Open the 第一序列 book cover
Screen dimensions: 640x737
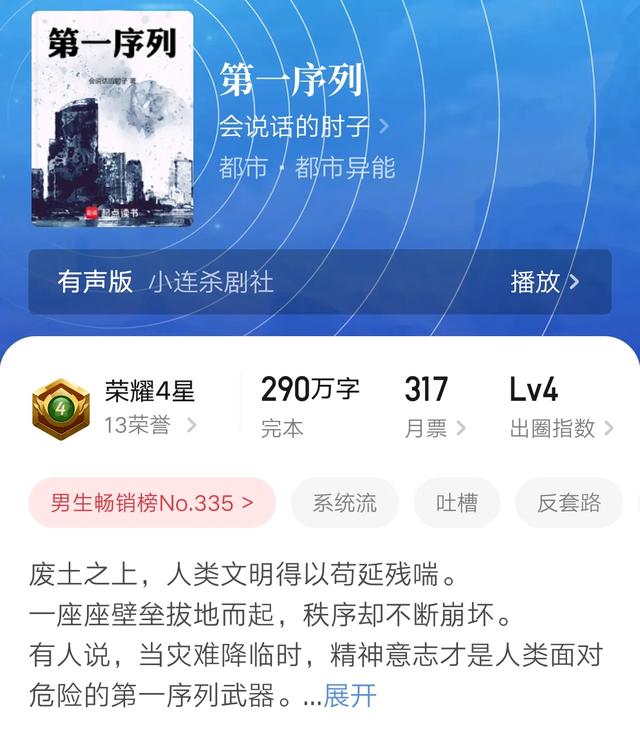click(x=112, y=120)
